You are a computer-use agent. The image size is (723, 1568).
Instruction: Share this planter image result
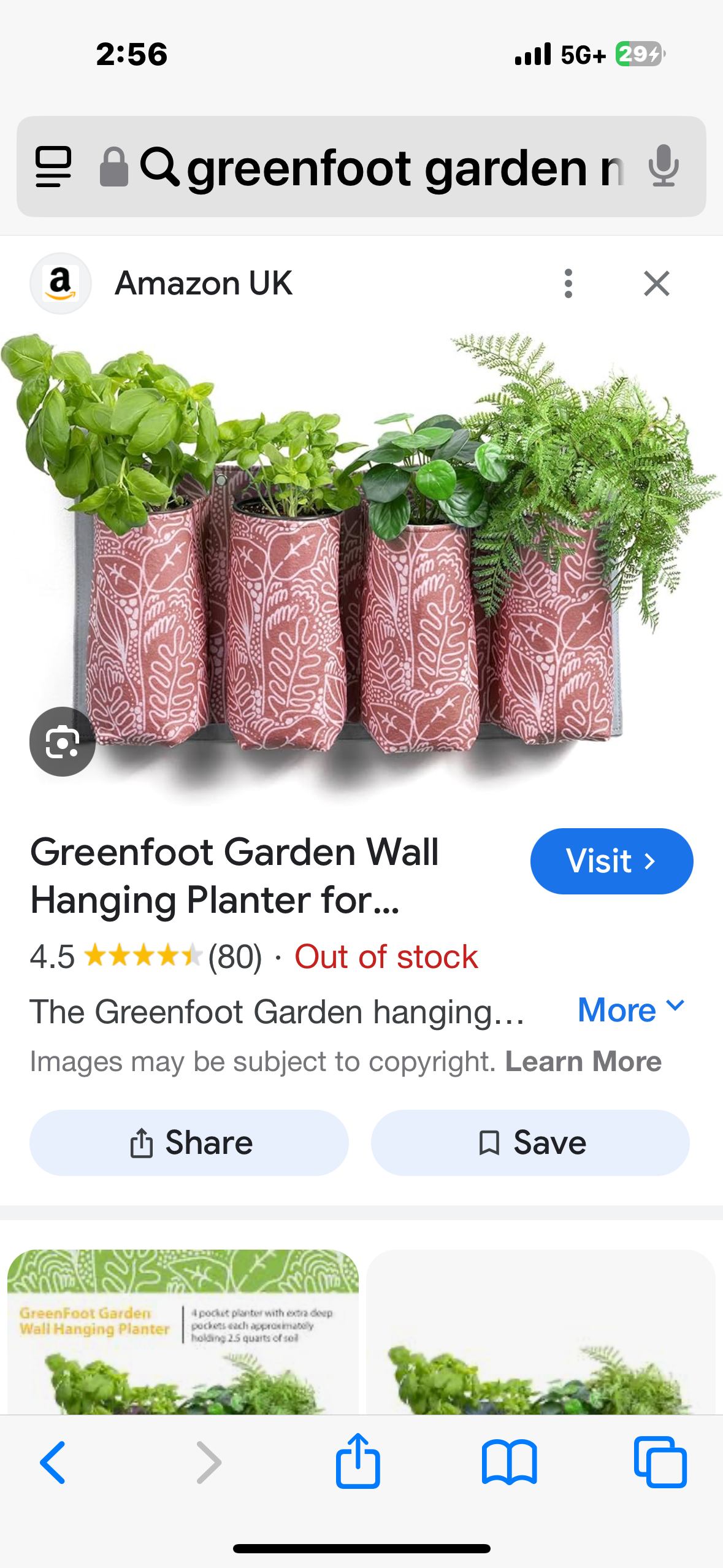click(x=189, y=1143)
